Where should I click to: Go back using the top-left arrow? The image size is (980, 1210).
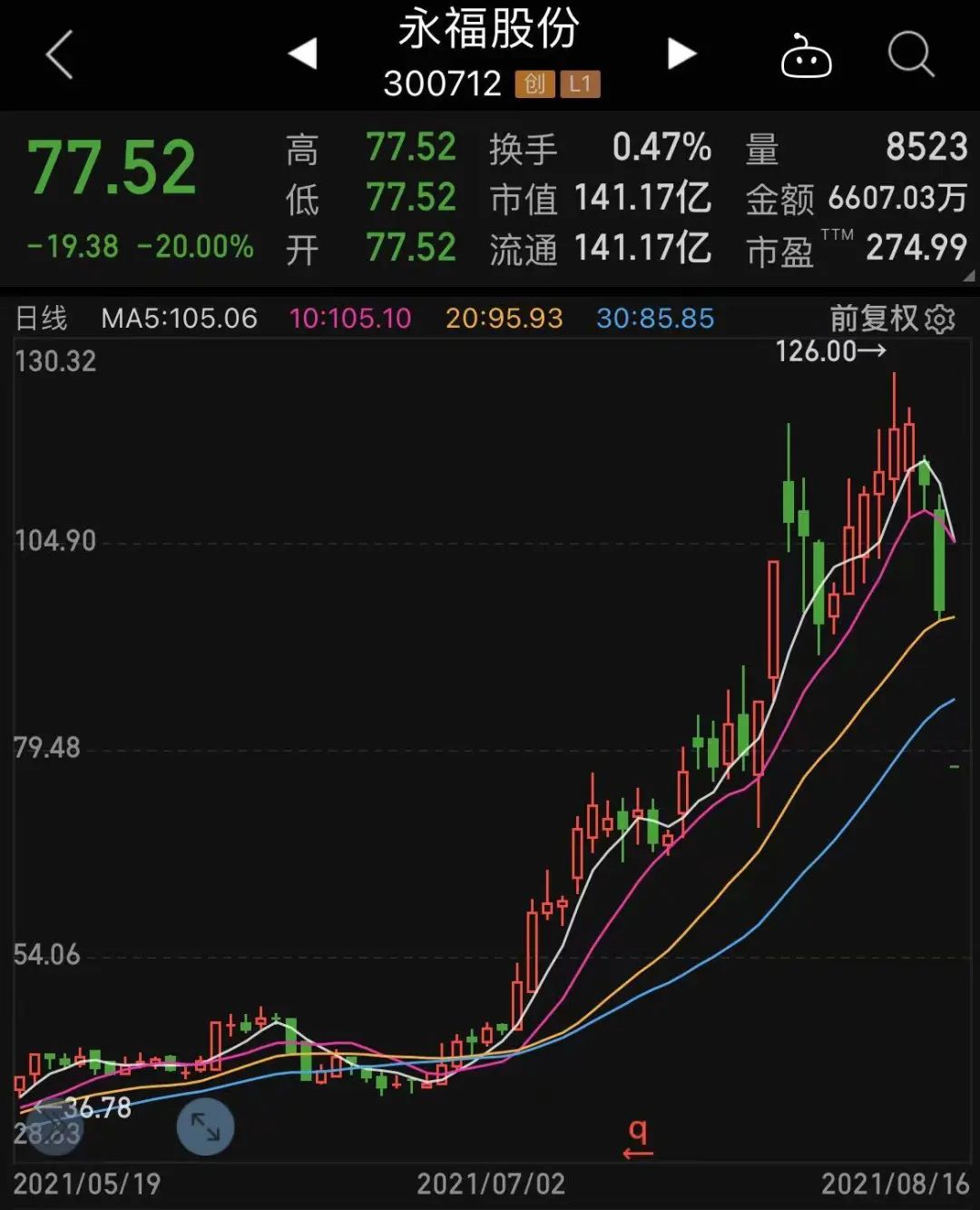point(60,54)
